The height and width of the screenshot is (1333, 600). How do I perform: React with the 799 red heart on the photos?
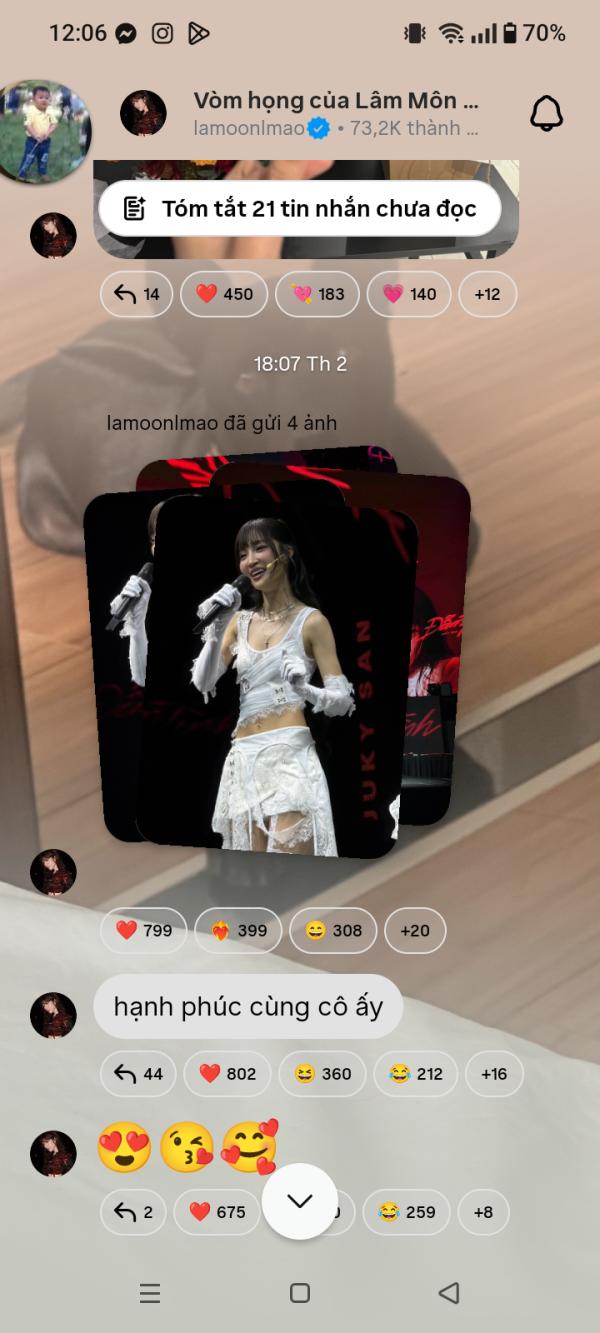click(143, 930)
